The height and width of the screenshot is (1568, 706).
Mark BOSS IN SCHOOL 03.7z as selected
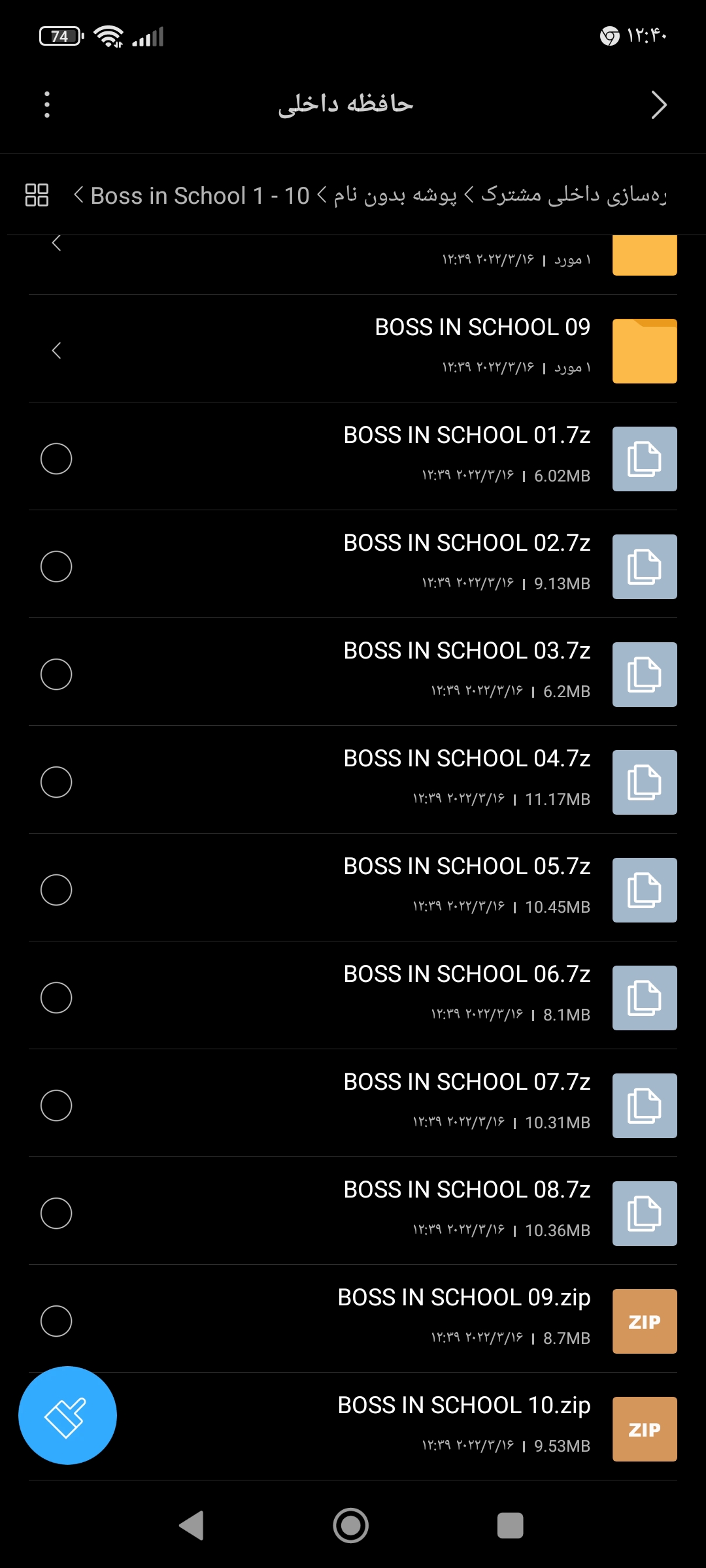pyautogui.click(x=56, y=674)
